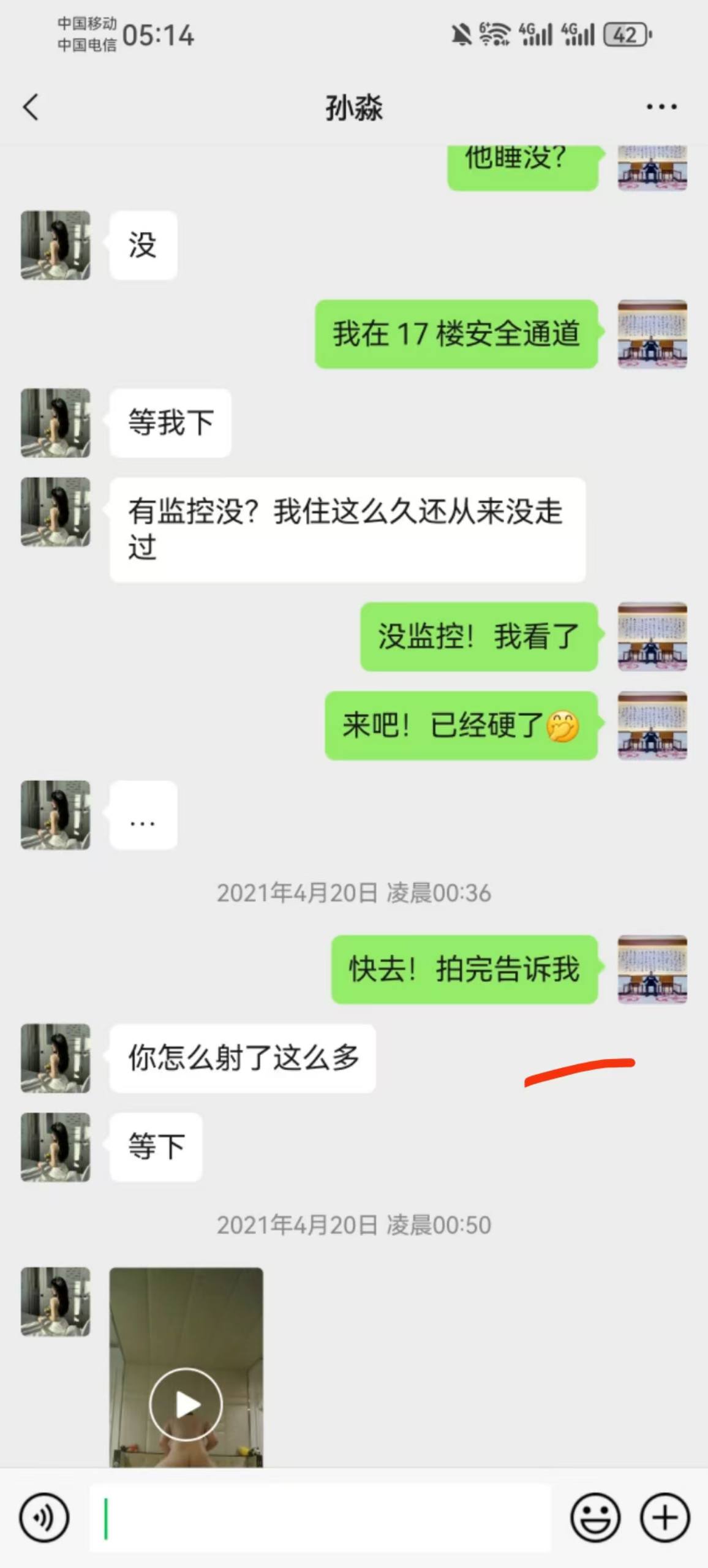Focus the message text input field

[x=320, y=1518]
